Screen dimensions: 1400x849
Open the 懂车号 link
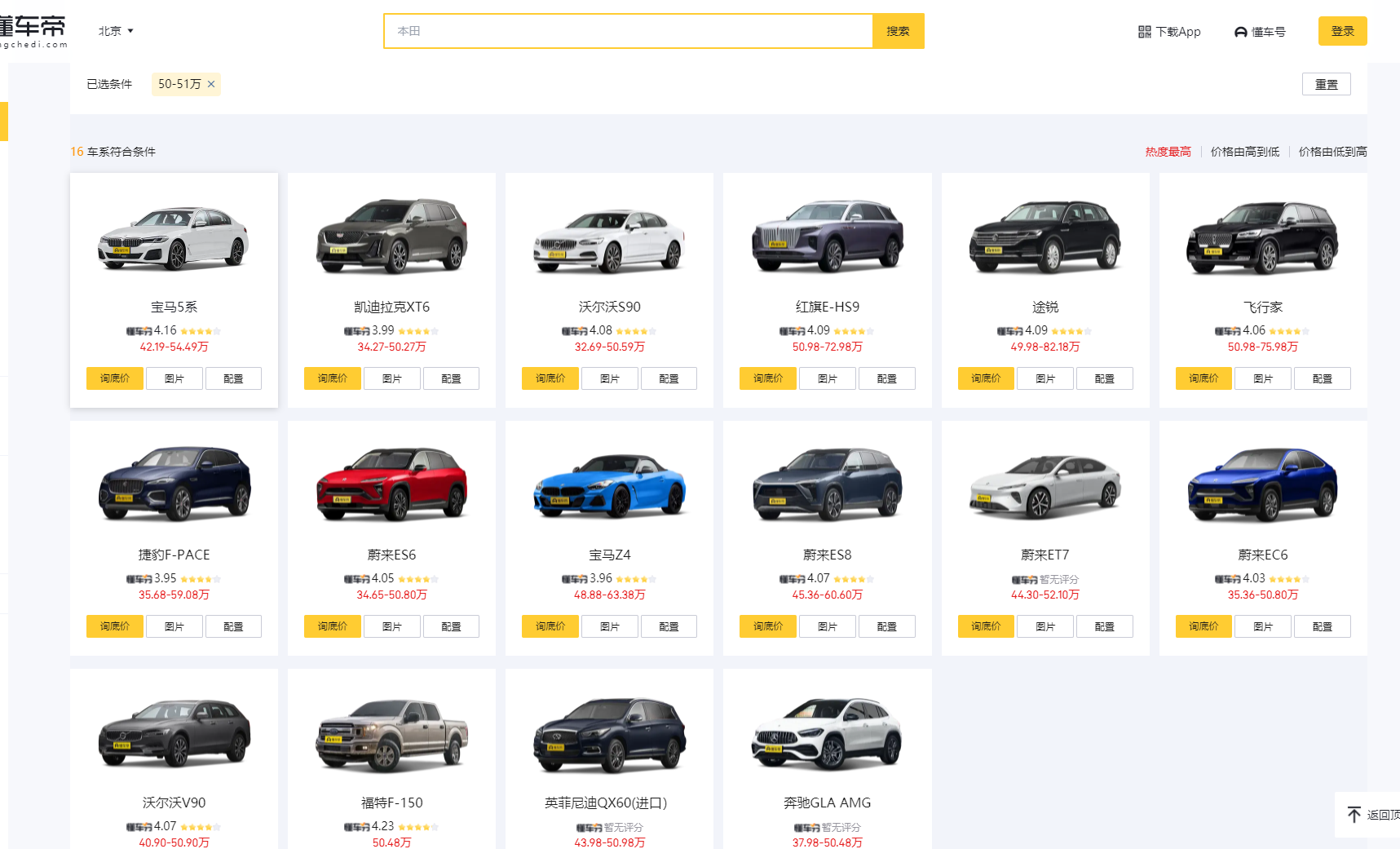click(x=1260, y=32)
